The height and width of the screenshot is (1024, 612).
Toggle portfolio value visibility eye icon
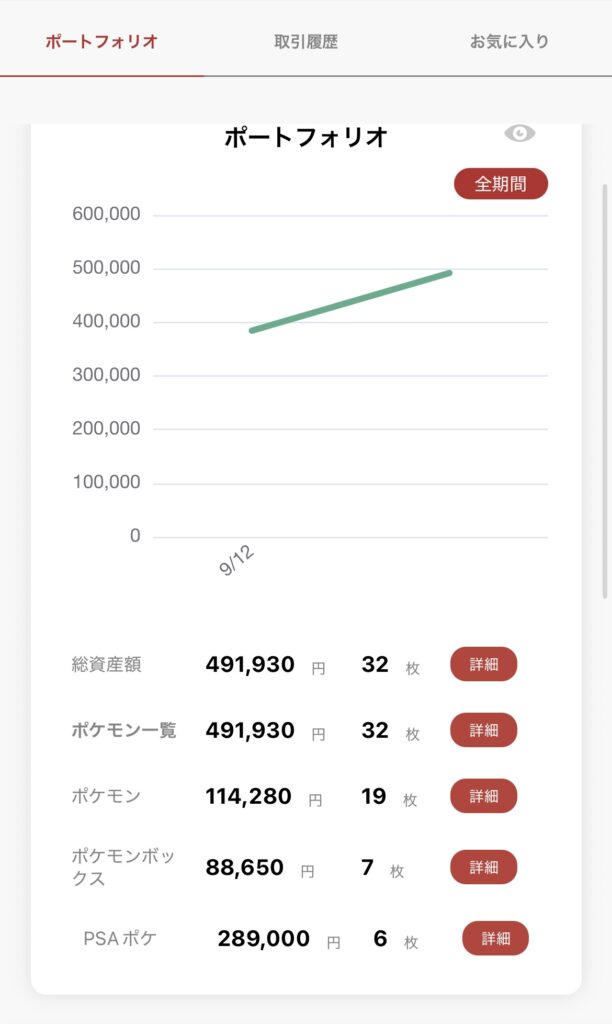click(x=520, y=134)
